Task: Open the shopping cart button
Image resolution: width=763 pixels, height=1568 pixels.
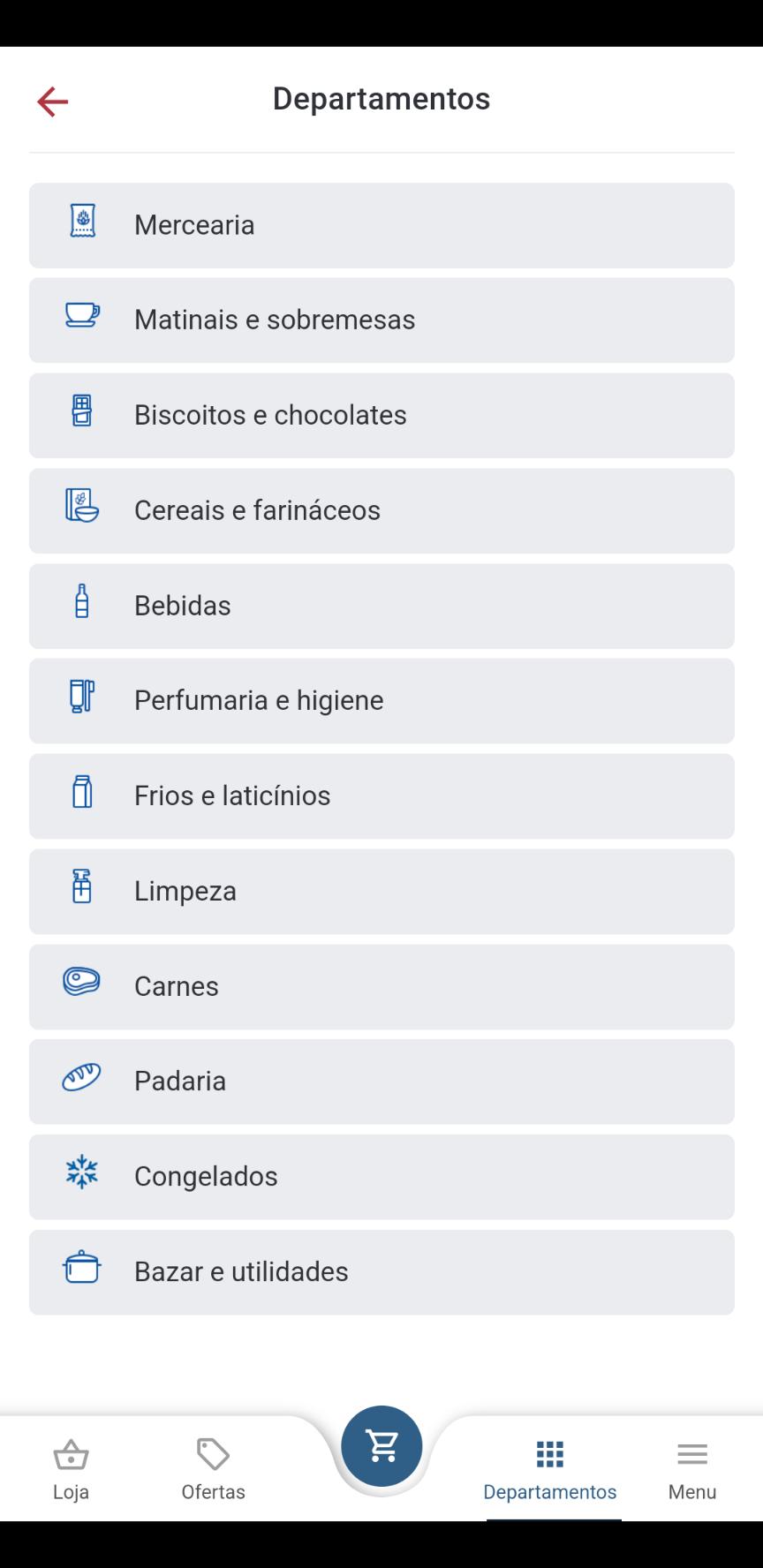Action: coord(381,1446)
